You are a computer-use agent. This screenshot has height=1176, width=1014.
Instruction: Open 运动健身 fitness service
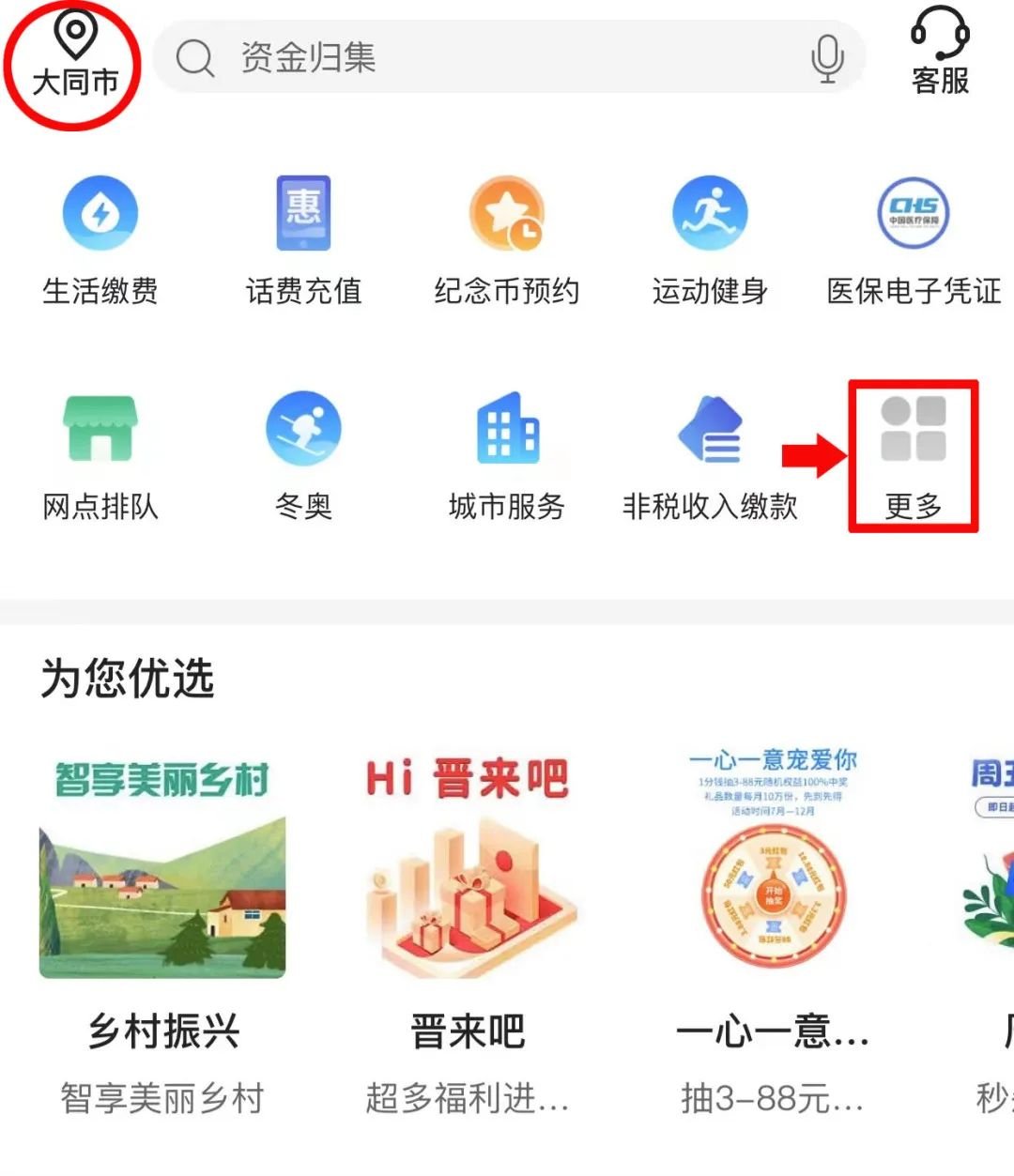[710, 240]
